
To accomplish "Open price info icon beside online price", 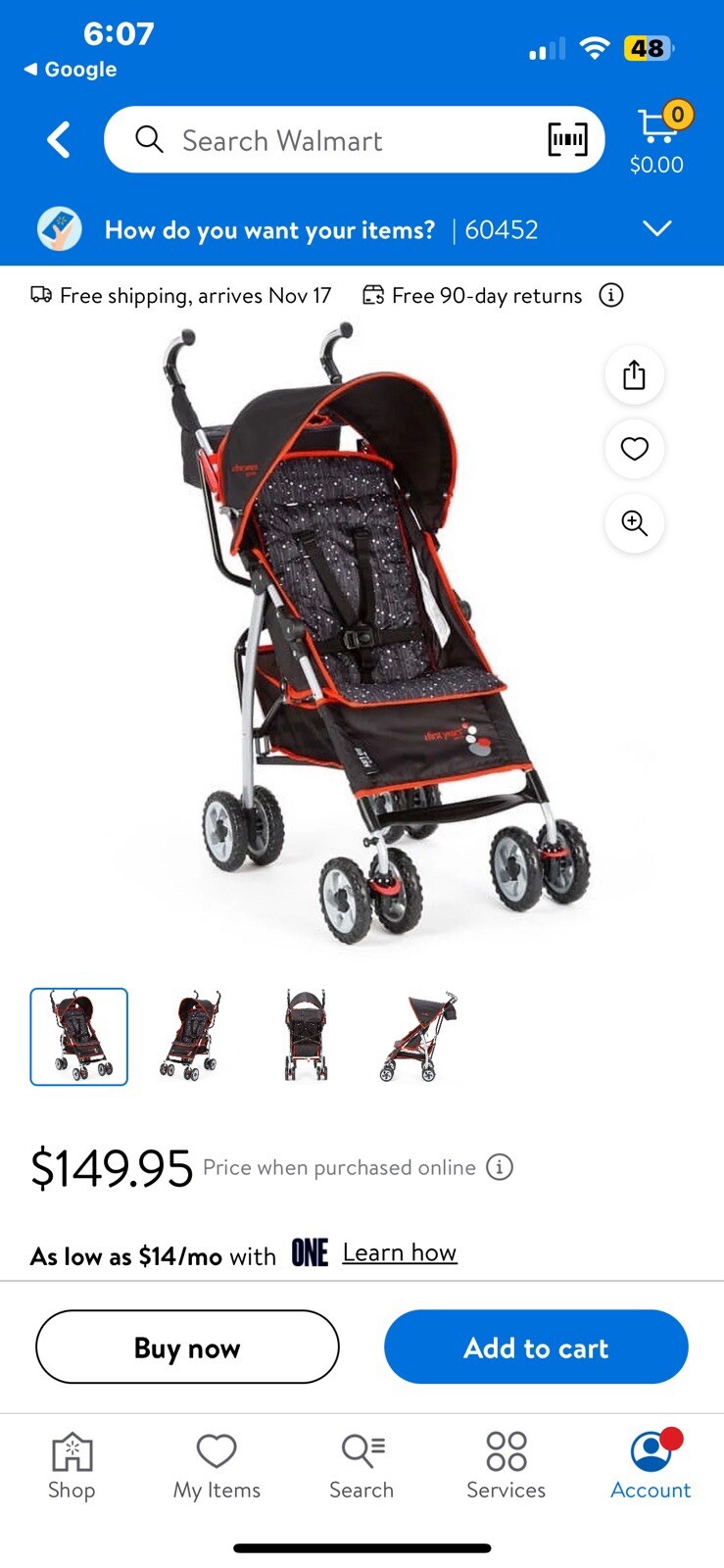I will click(500, 1167).
